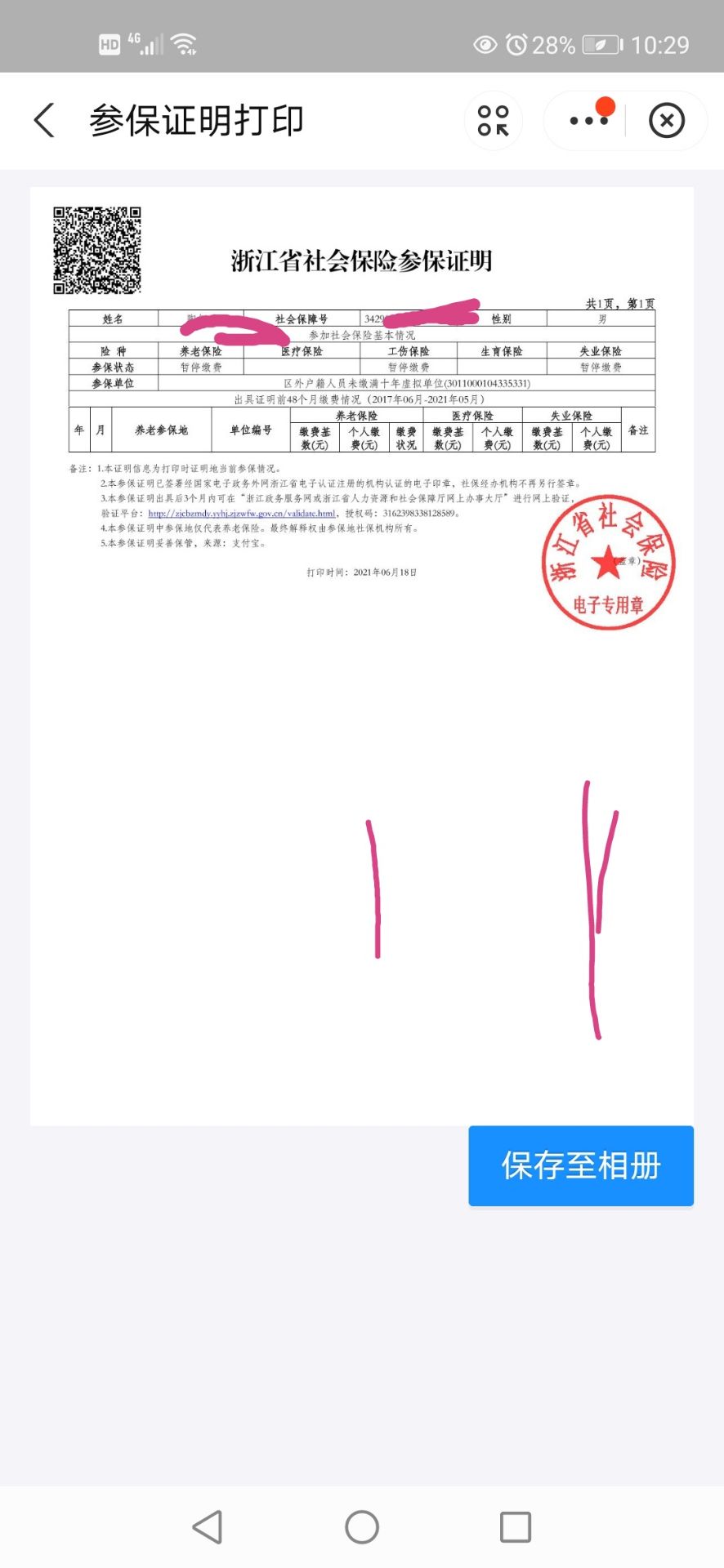The height and width of the screenshot is (1568, 724).
Task: Open the mini program shortcuts grid icon
Action: click(x=494, y=121)
